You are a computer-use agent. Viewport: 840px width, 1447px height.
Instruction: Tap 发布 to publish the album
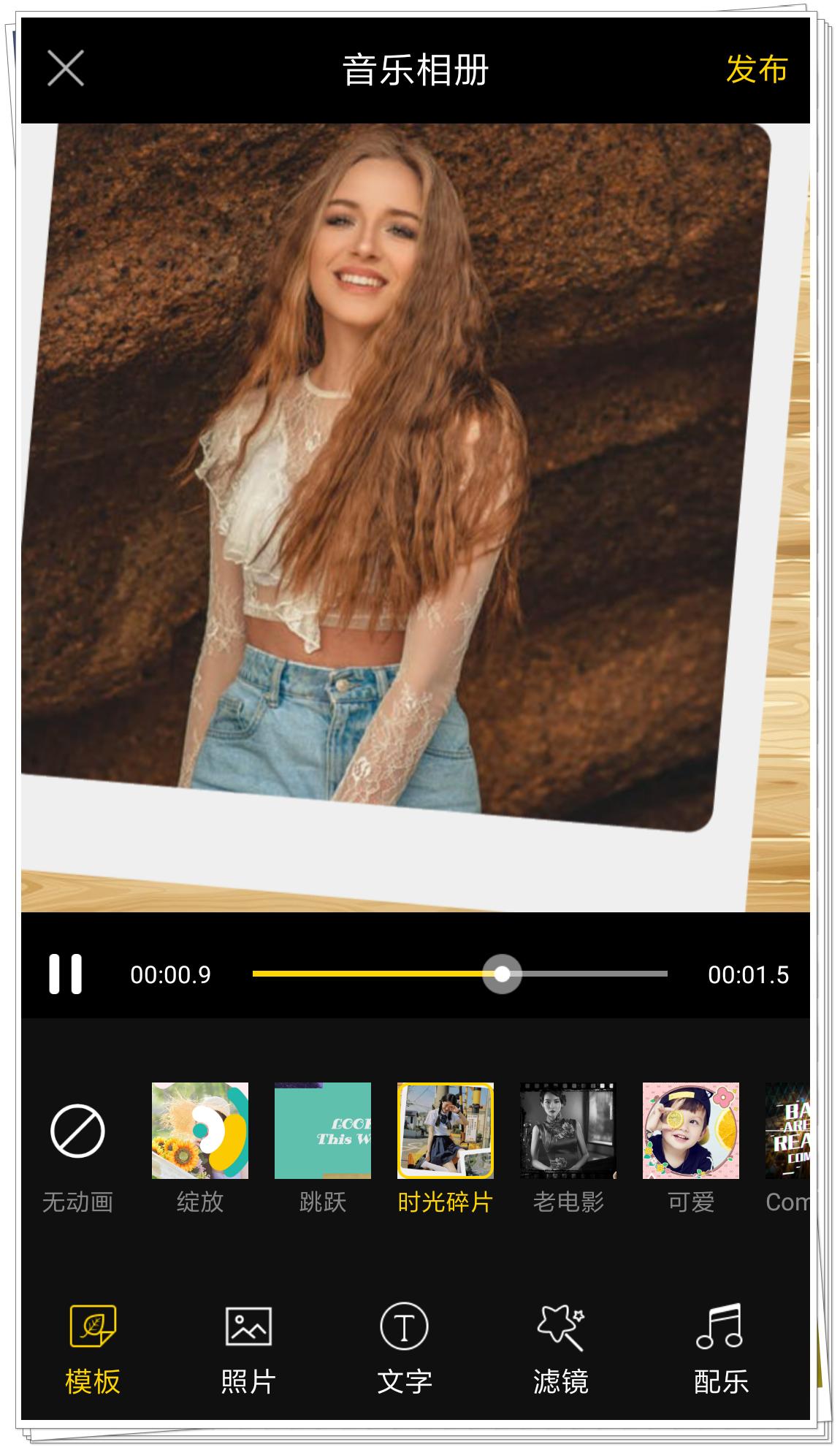(x=756, y=69)
